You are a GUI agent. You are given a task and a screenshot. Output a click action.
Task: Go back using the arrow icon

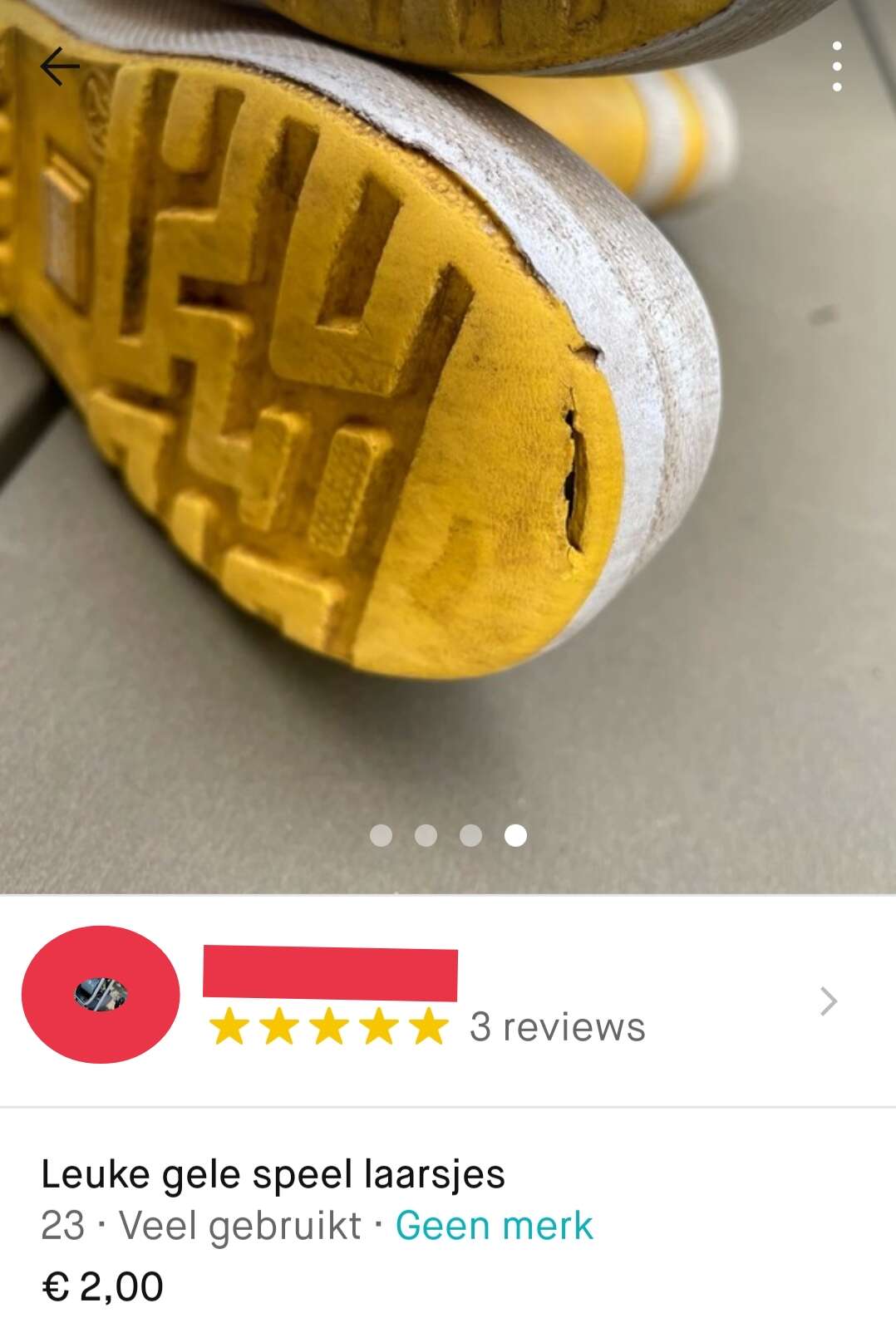pos(59,66)
